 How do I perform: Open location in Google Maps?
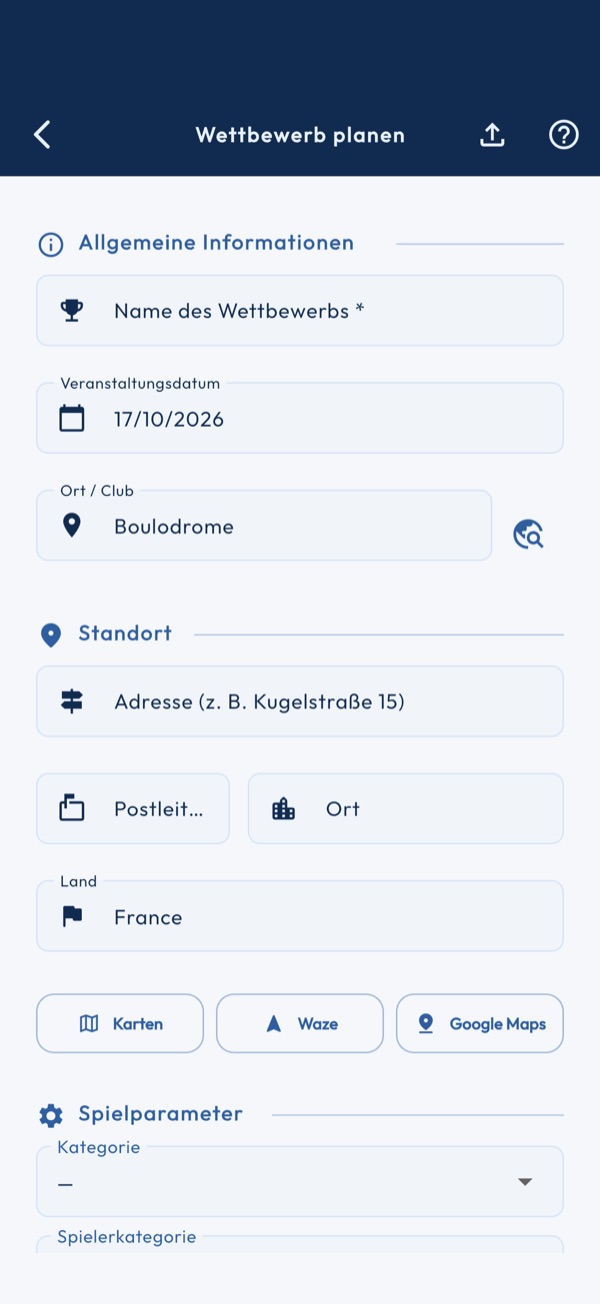coord(480,1024)
